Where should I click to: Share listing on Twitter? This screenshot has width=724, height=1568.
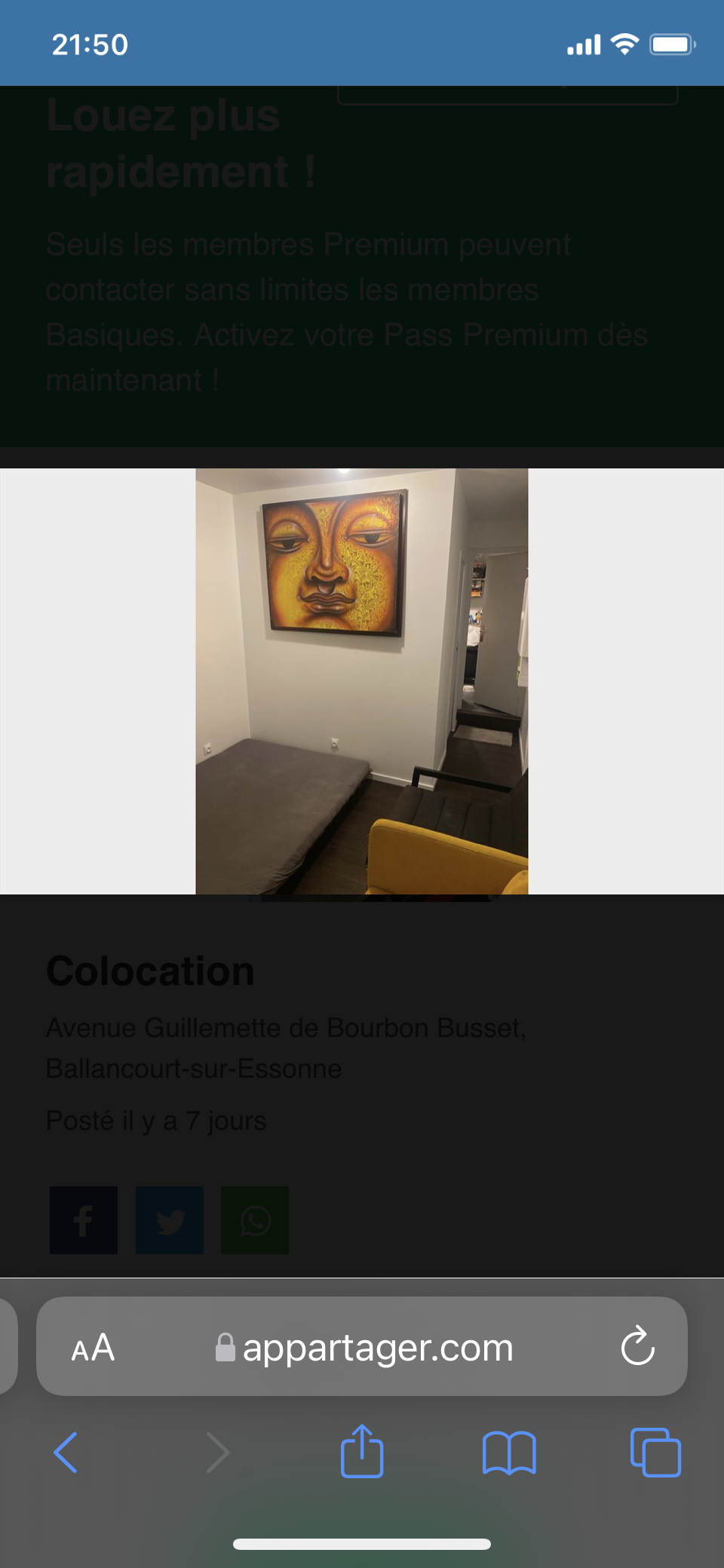[x=170, y=1220]
